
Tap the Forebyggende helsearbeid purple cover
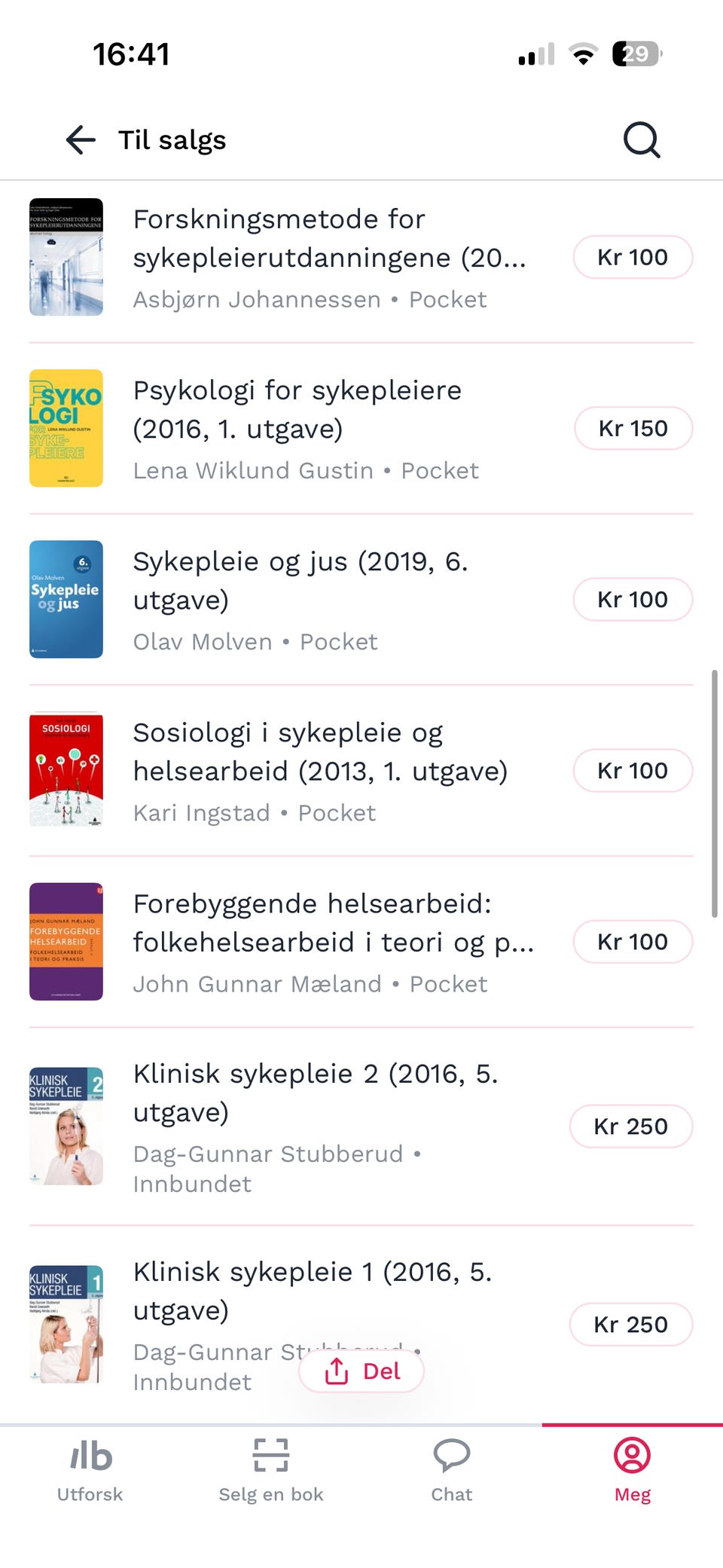pyautogui.click(x=66, y=942)
